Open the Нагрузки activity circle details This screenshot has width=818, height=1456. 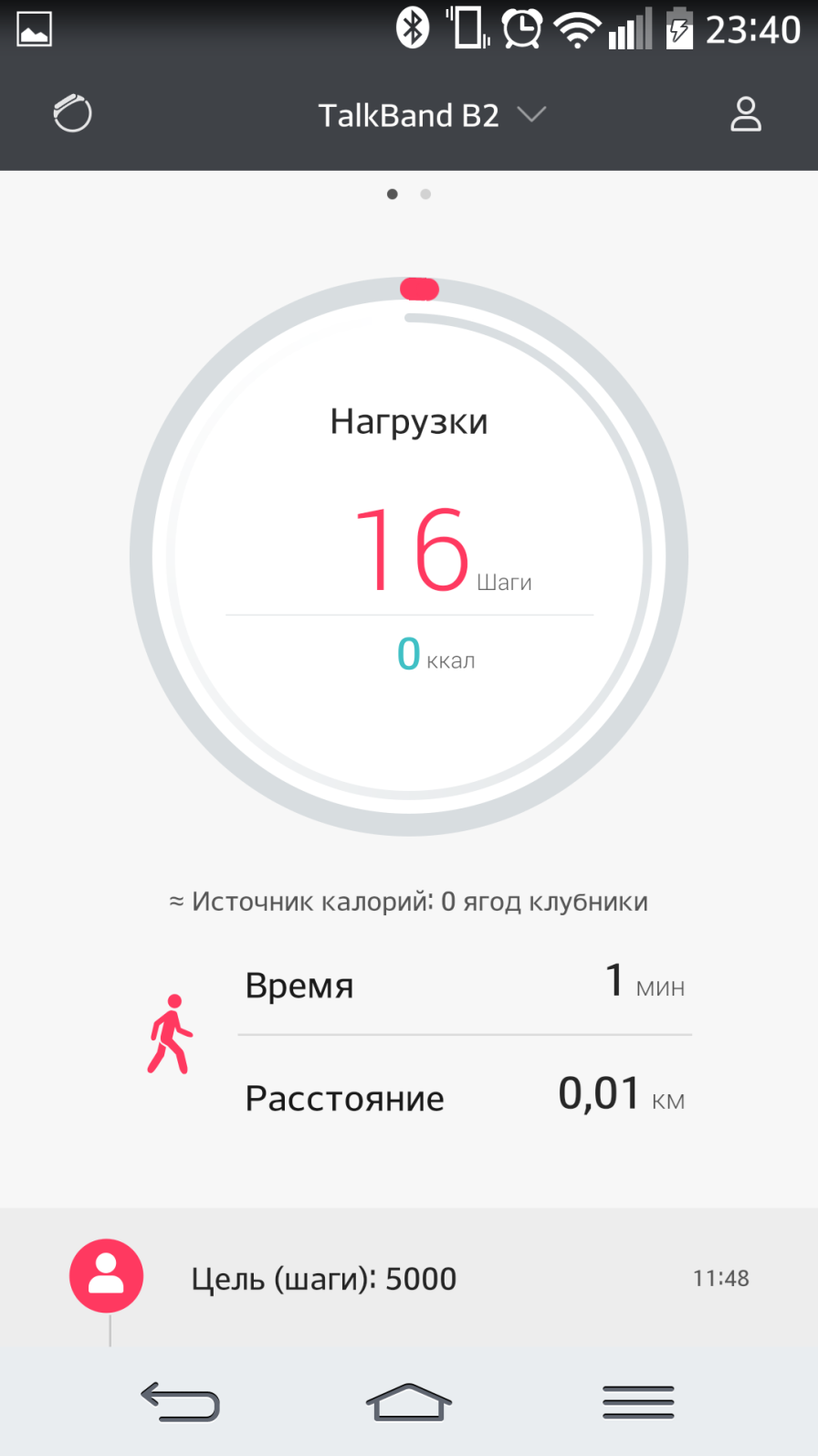point(409,556)
